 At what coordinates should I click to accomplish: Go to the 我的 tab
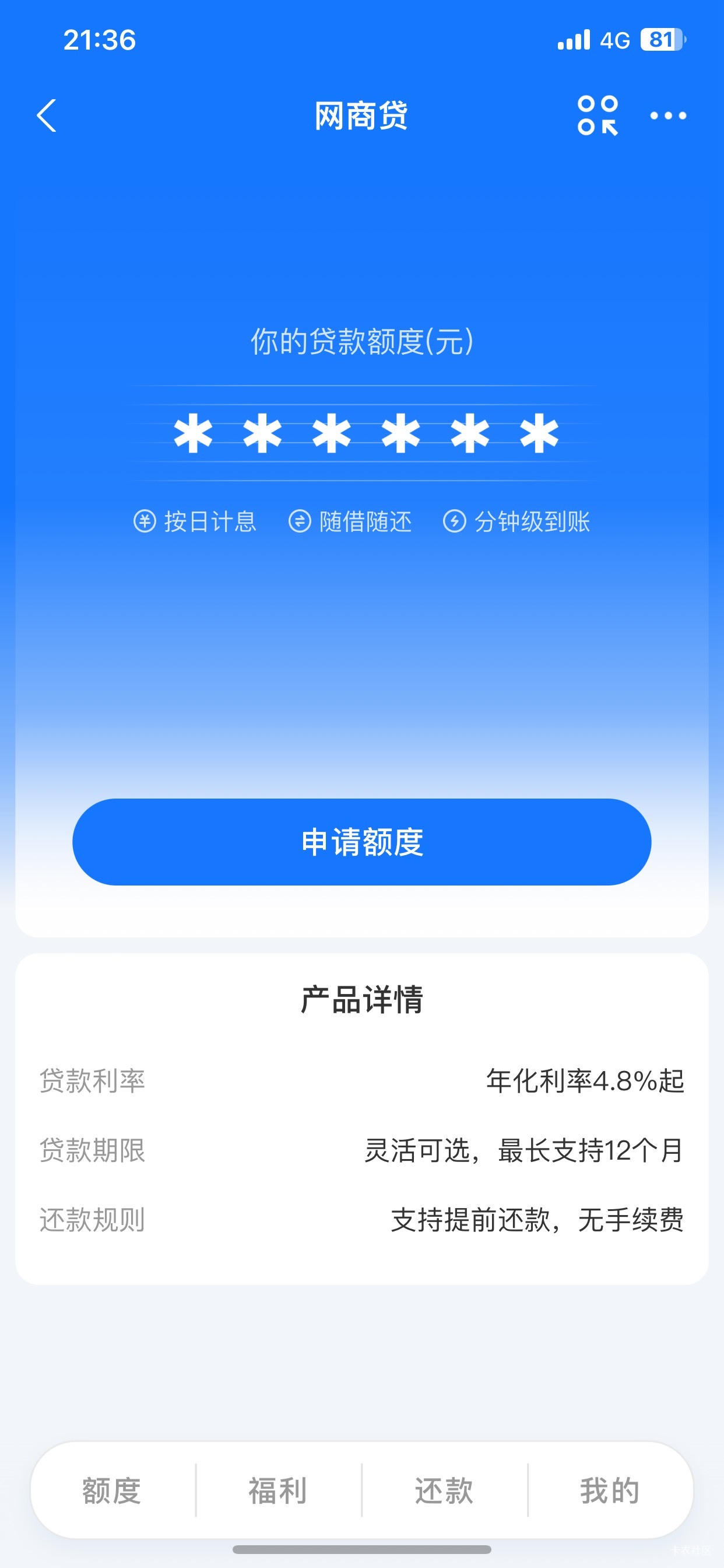(610, 1490)
